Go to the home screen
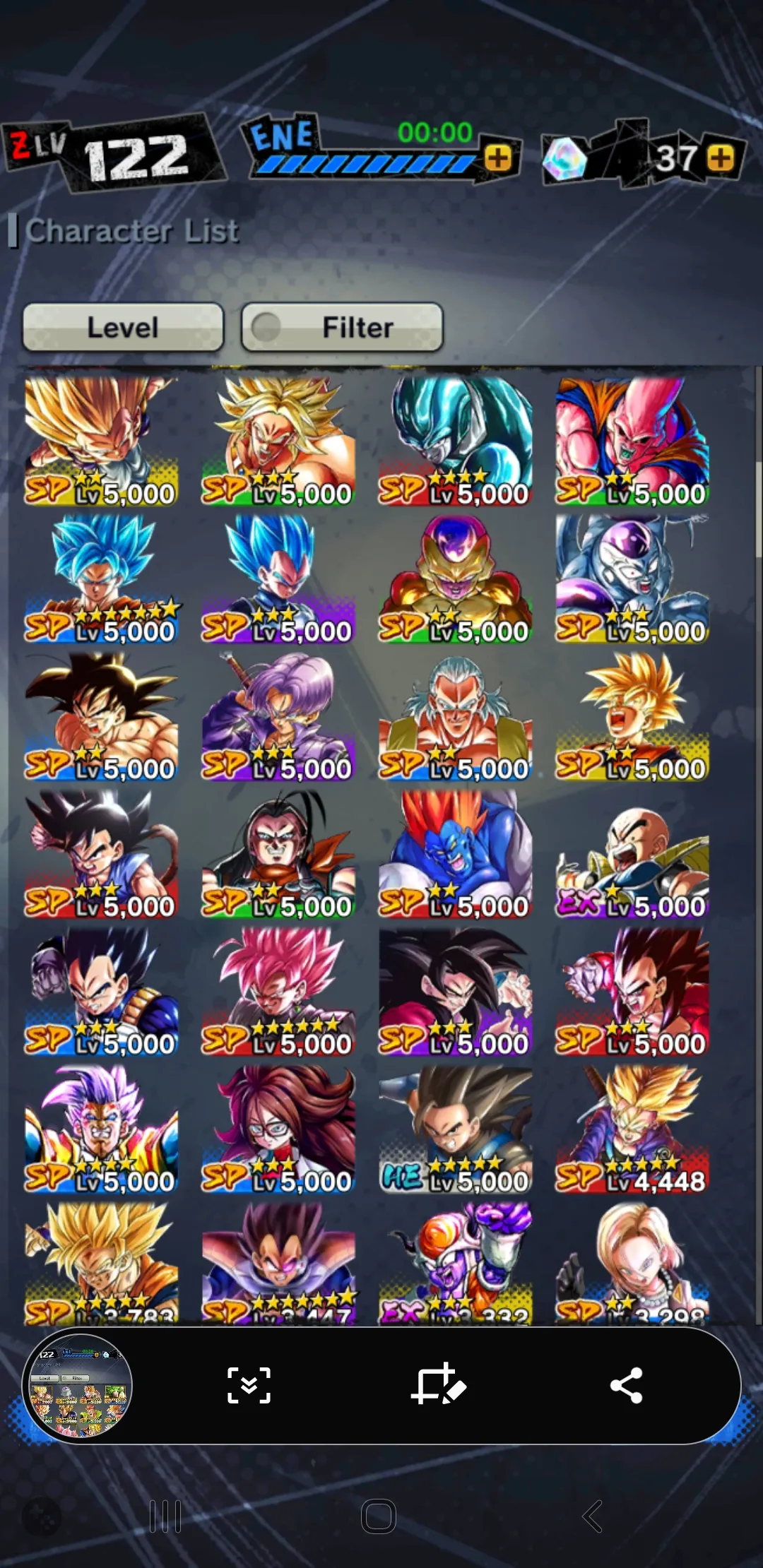The height and width of the screenshot is (1568, 763). [x=379, y=1516]
